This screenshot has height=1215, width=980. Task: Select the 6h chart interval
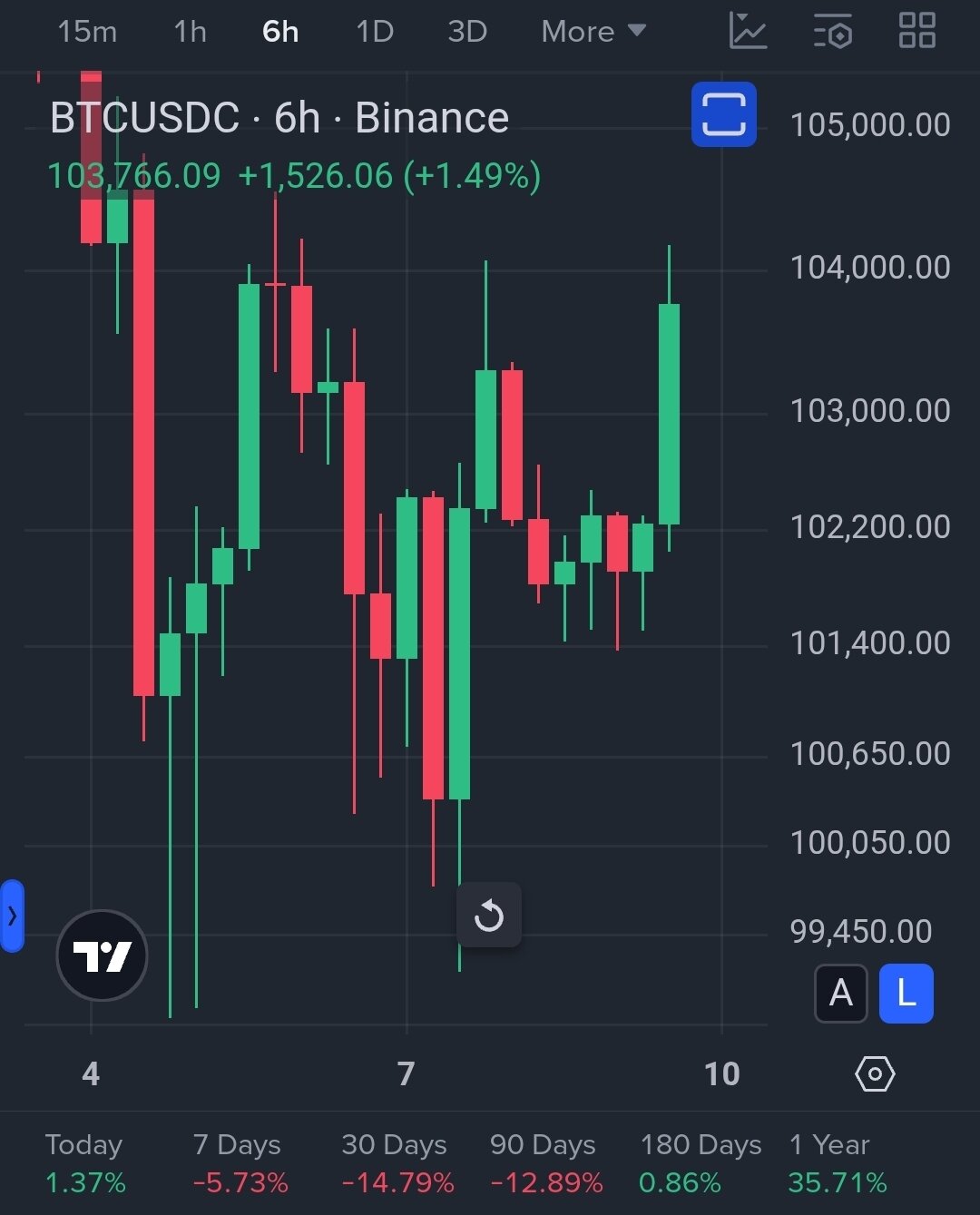(280, 32)
